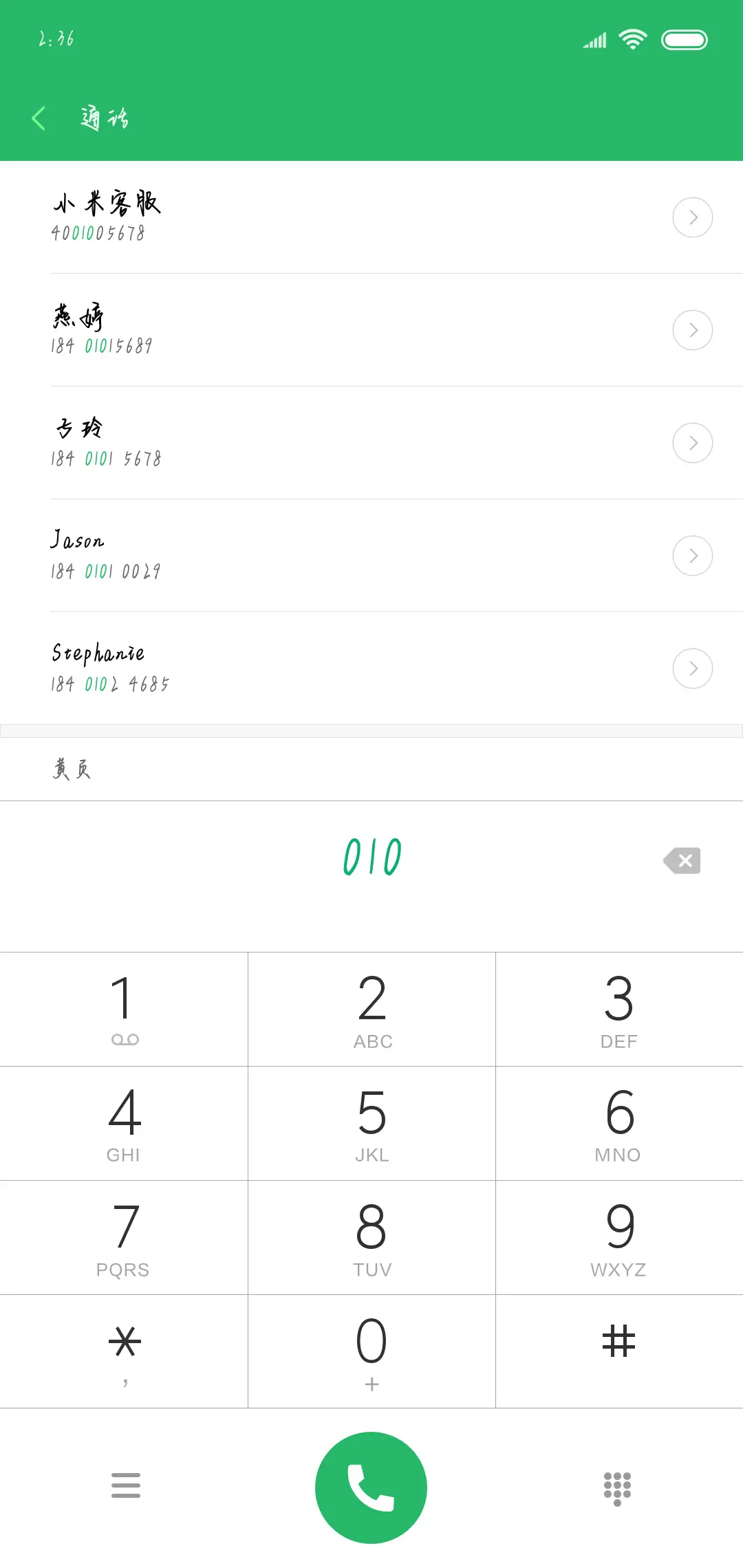The height and width of the screenshot is (1568, 743).
Task: Open the 通话 title header
Action: click(x=103, y=118)
